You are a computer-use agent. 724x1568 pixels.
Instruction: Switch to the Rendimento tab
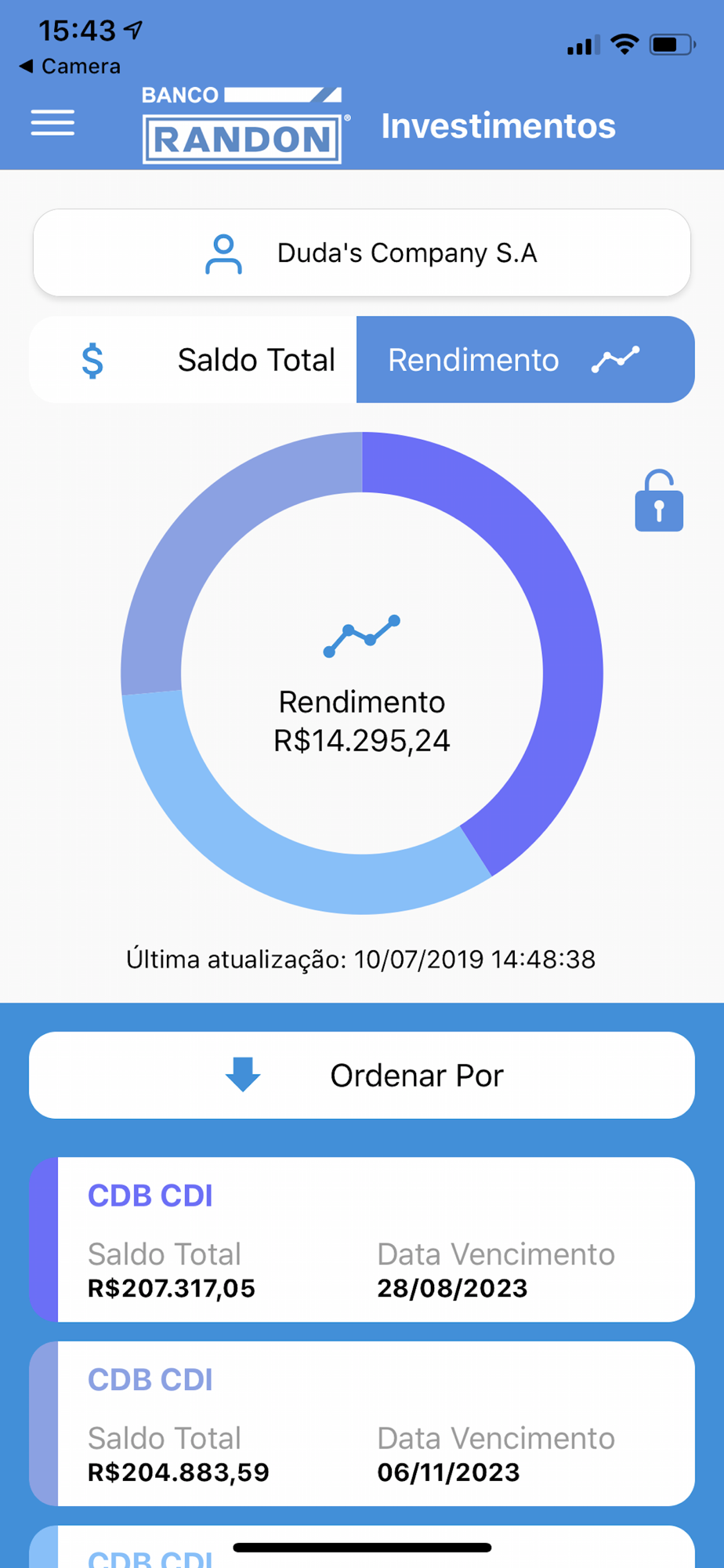tap(526, 360)
